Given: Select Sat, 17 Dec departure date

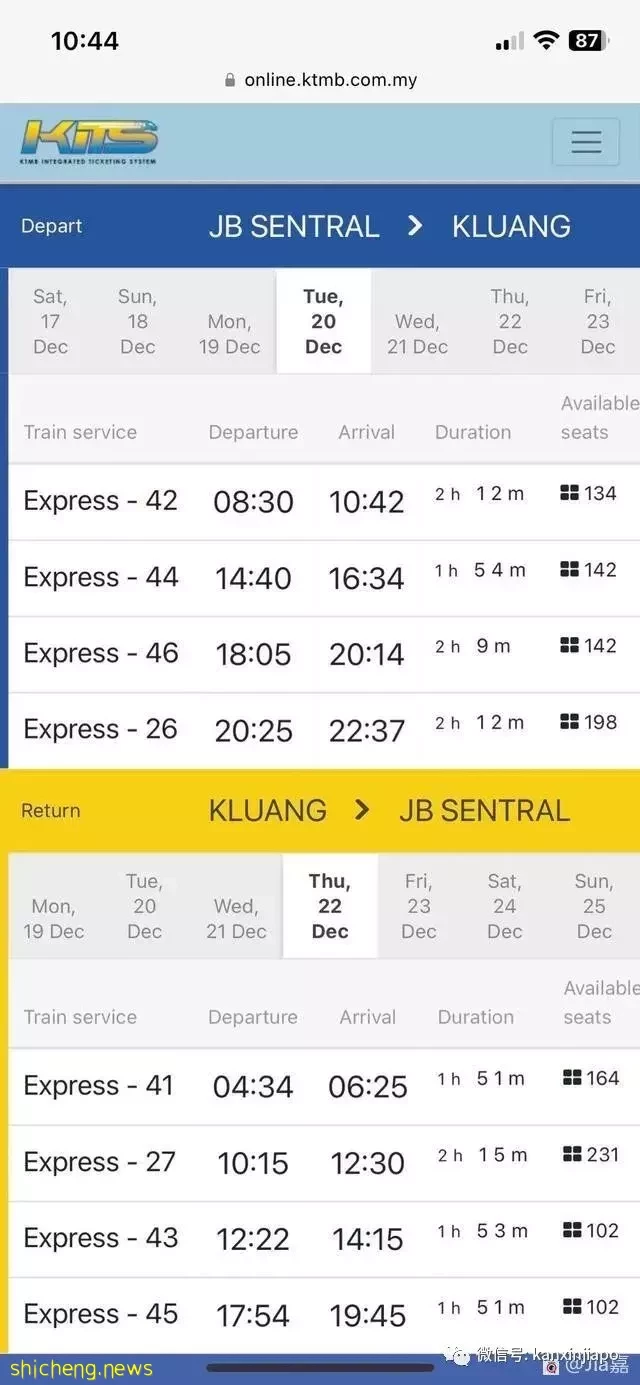Looking at the screenshot, I should click(50, 321).
